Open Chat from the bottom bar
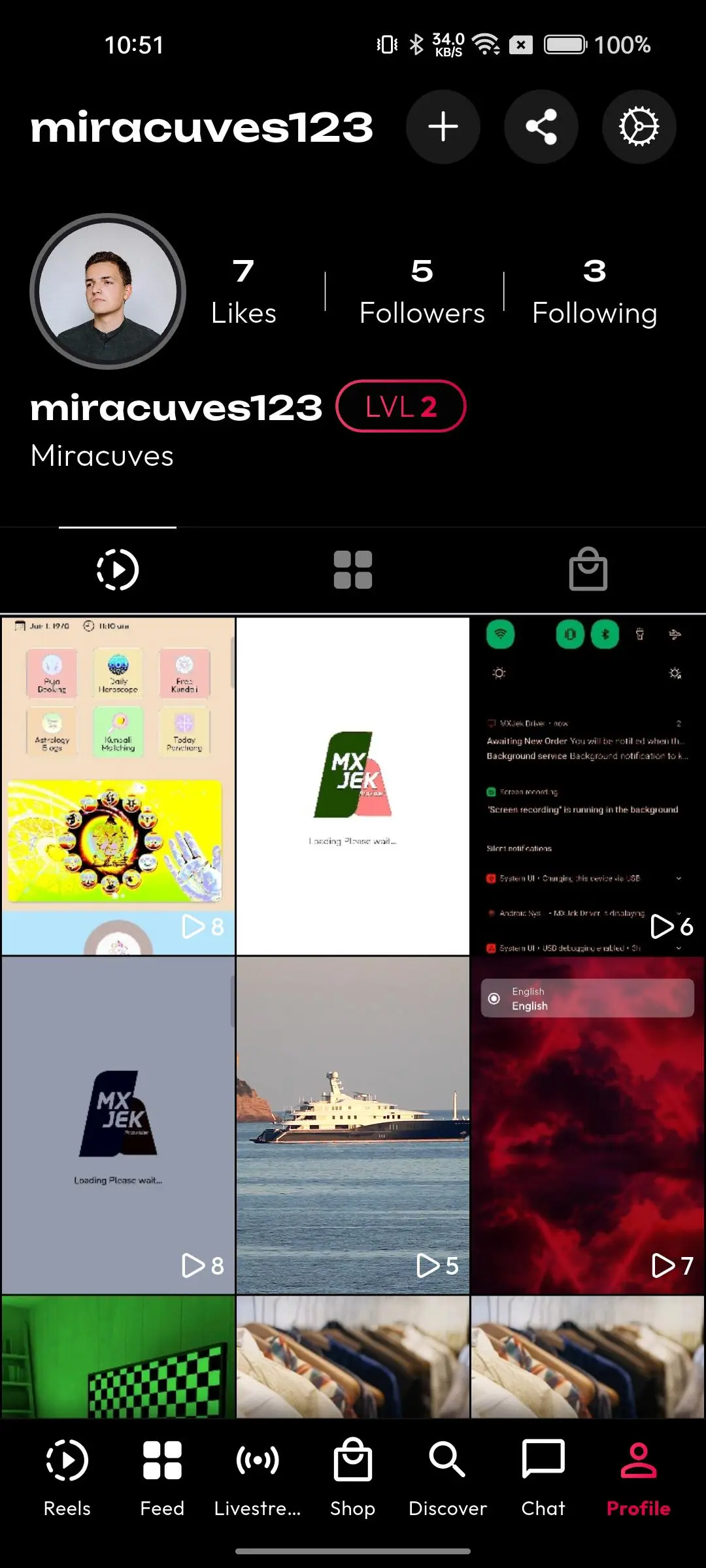The image size is (706, 1568). (543, 1475)
